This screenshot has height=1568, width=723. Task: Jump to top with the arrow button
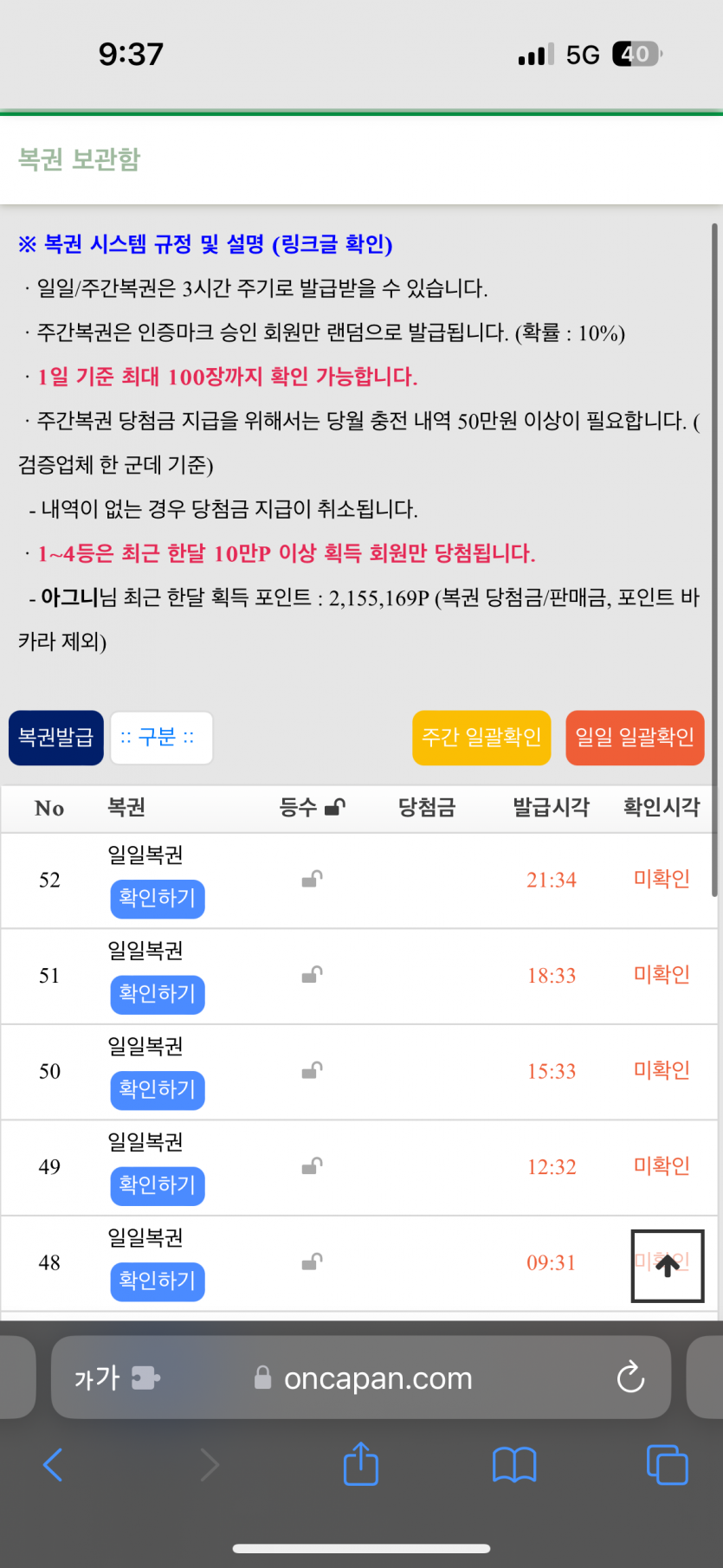coord(667,1266)
